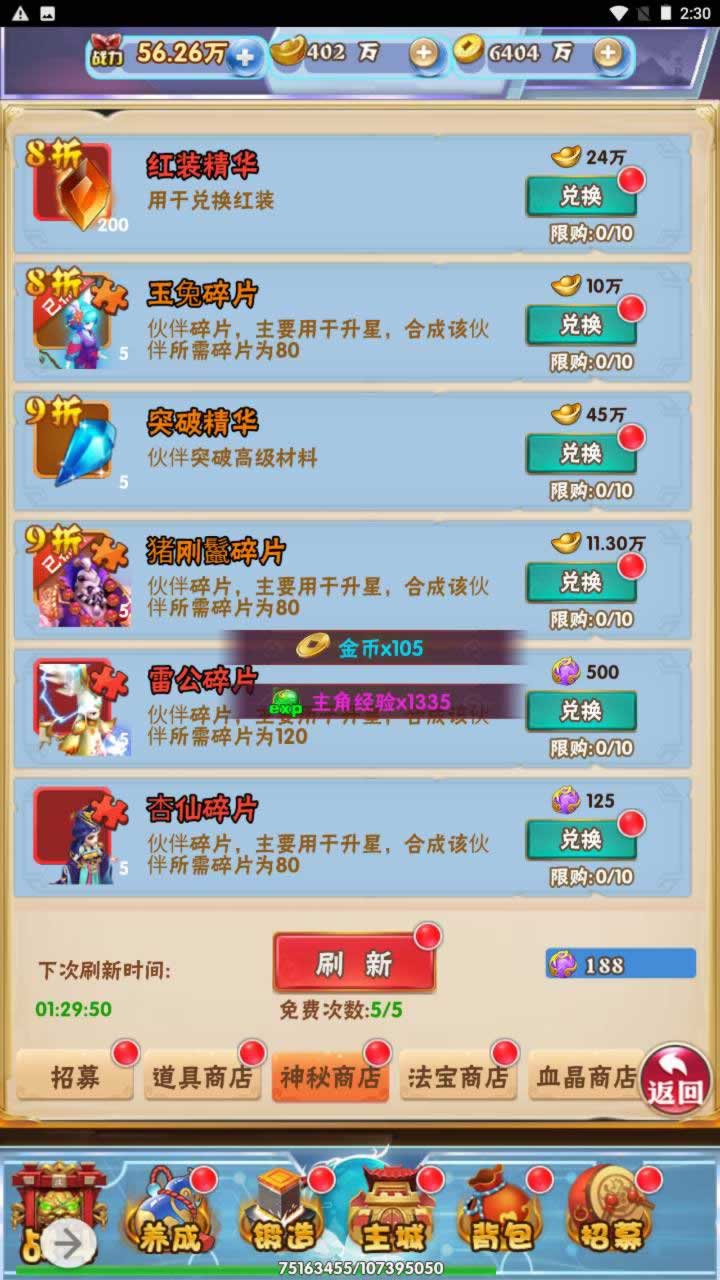Open the 背包 inventory bag

click(502, 1215)
